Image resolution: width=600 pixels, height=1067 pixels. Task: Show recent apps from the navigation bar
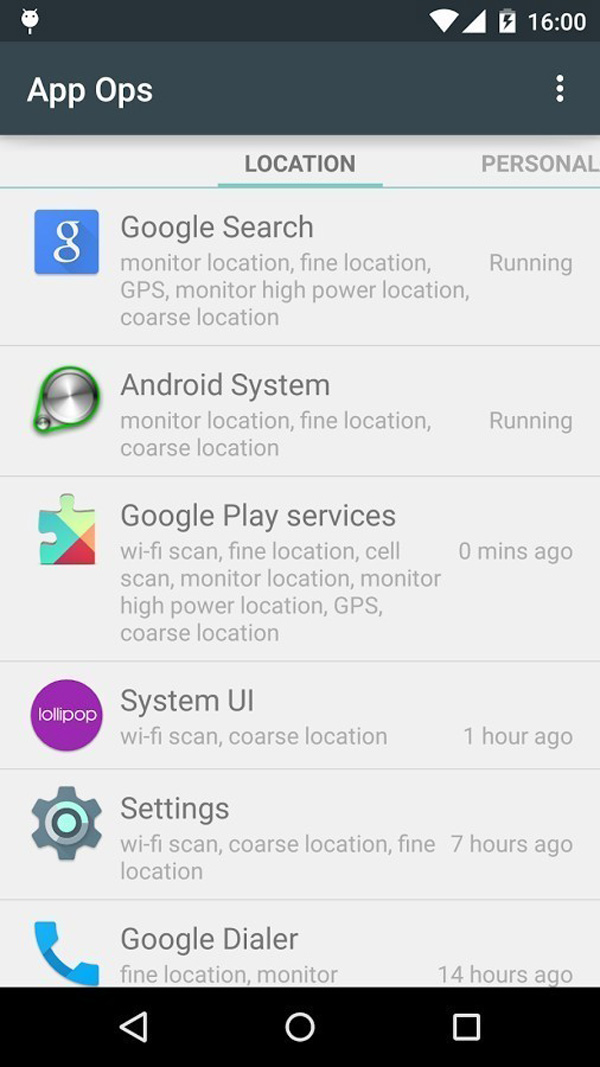click(466, 1027)
